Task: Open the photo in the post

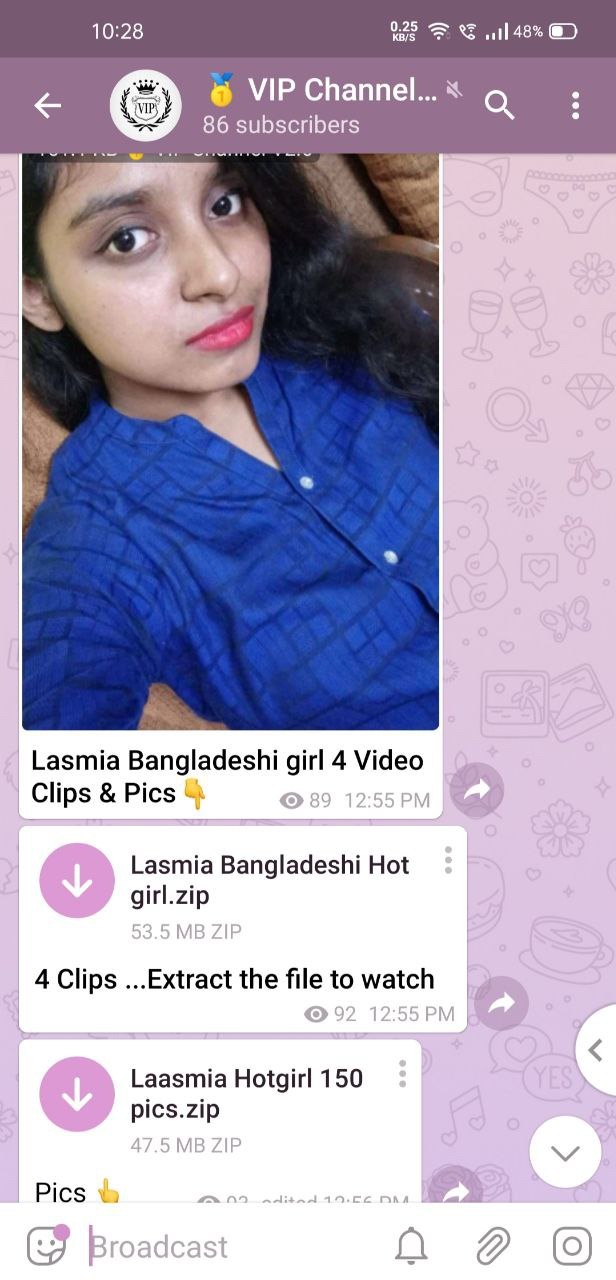Action: (x=230, y=440)
